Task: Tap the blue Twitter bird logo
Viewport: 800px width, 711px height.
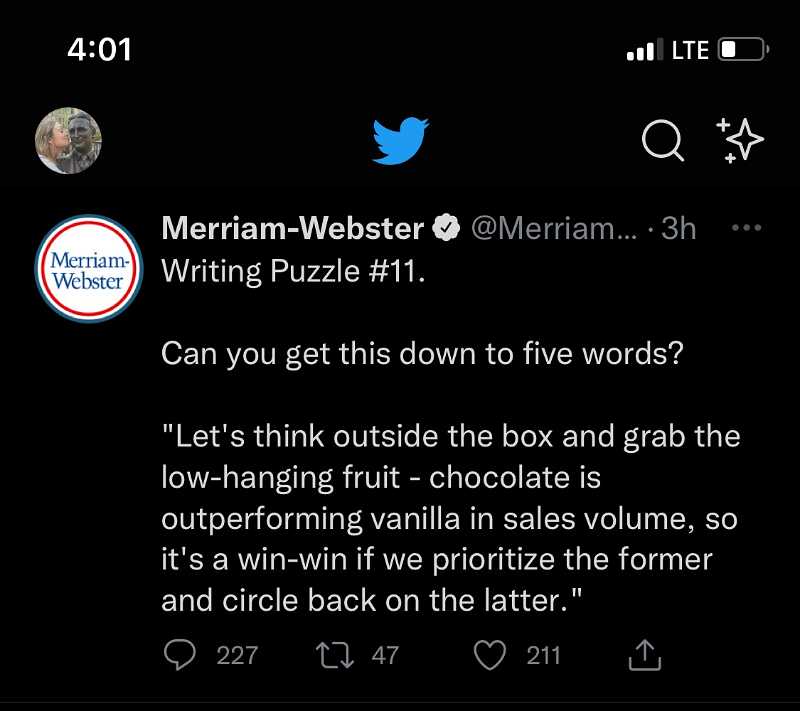Action: pyautogui.click(x=400, y=140)
